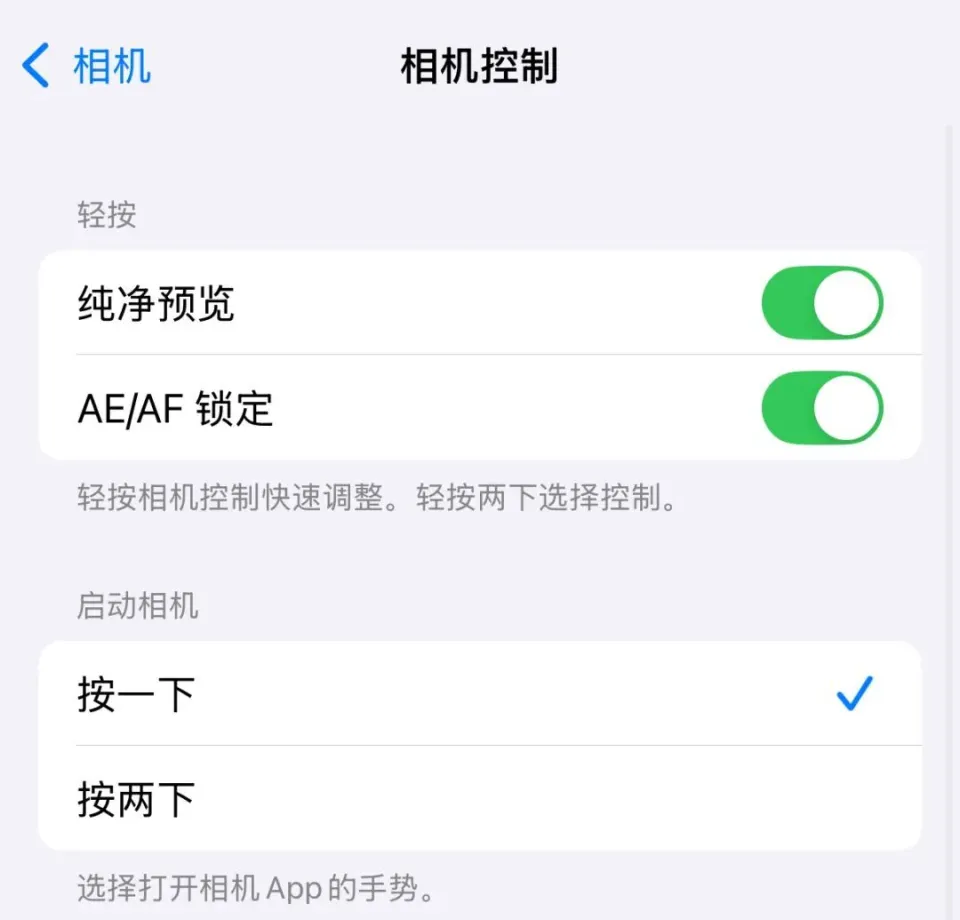Select 按一下 to launch camera
The height and width of the screenshot is (920, 960).
point(479,694)
